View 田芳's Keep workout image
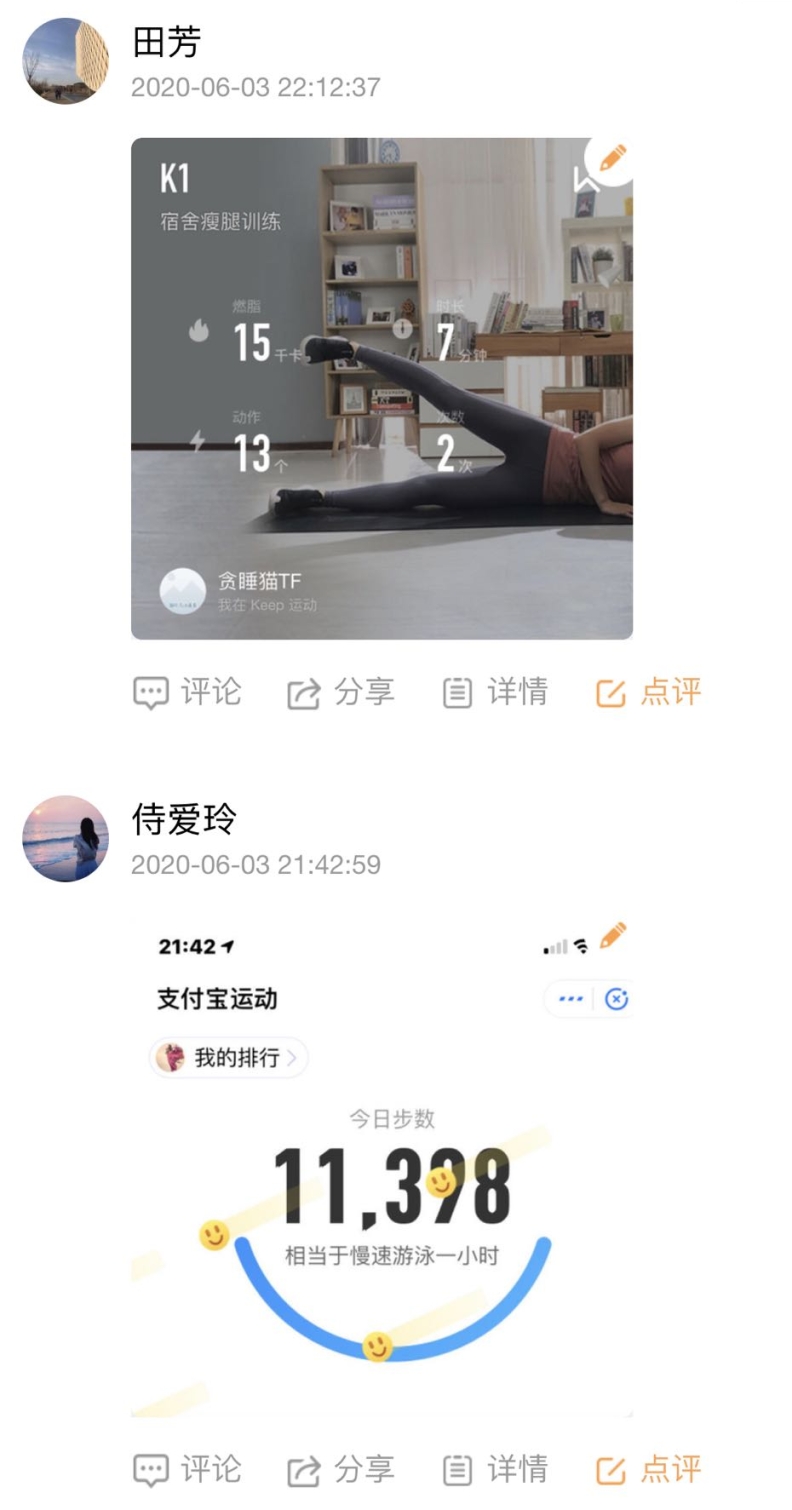Viewport: 792px width, 1510px height. coord(381,389)
